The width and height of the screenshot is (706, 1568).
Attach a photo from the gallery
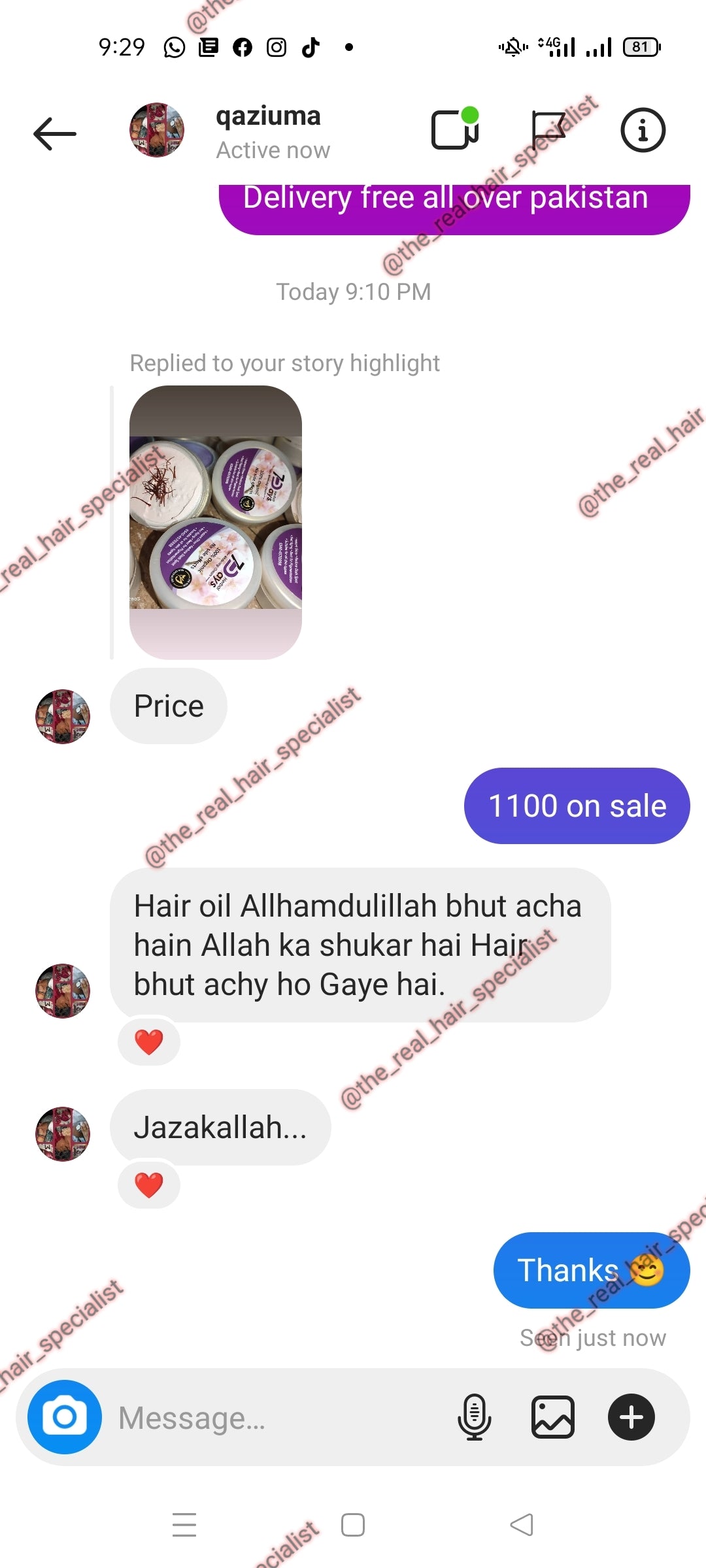point(553,1417)
